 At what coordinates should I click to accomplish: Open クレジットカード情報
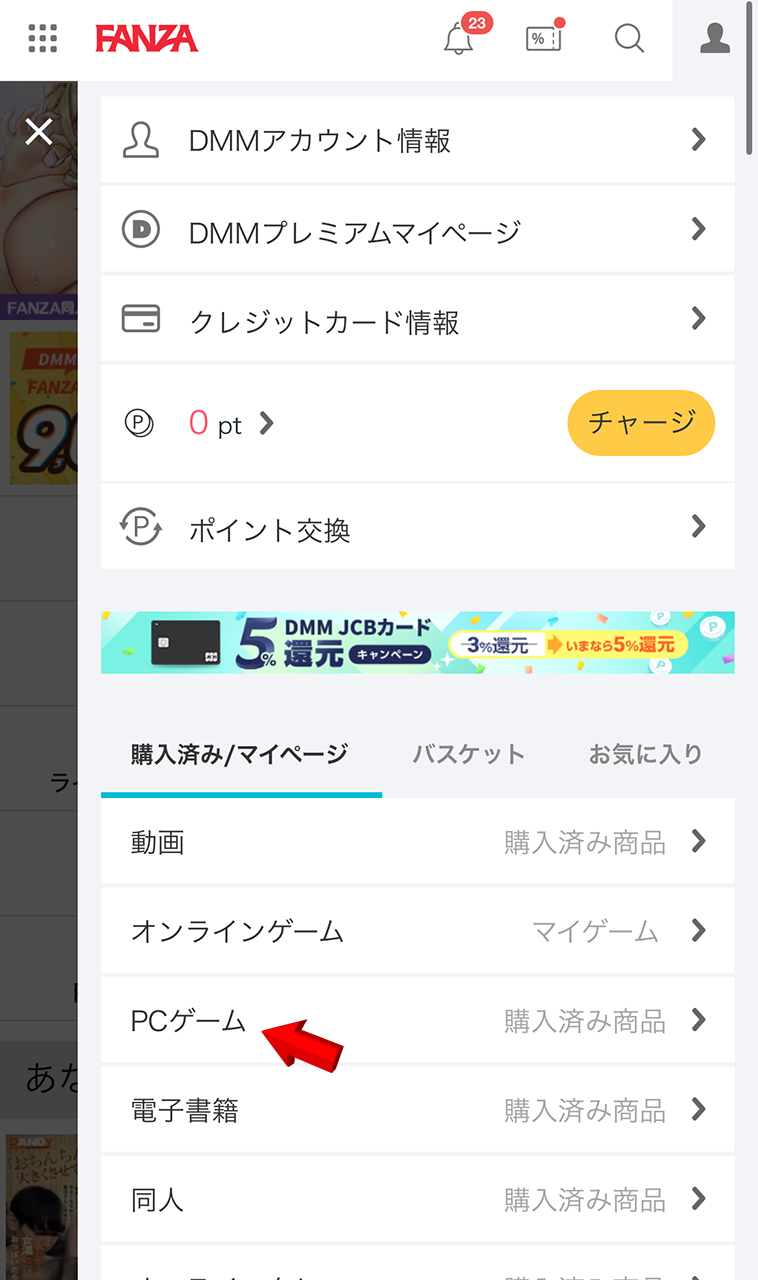(417, 321)
